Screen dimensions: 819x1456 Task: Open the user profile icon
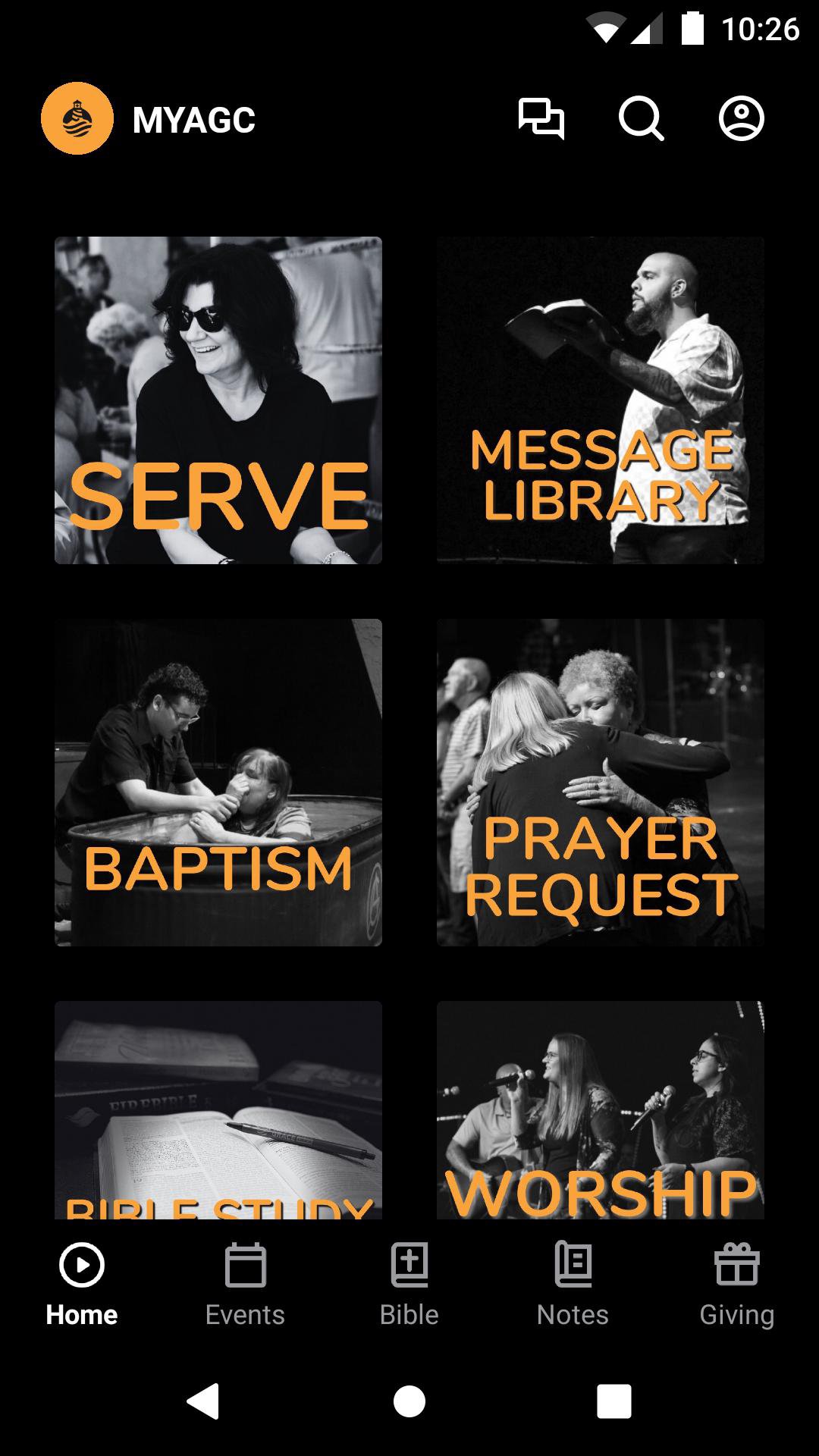(741, 119)
